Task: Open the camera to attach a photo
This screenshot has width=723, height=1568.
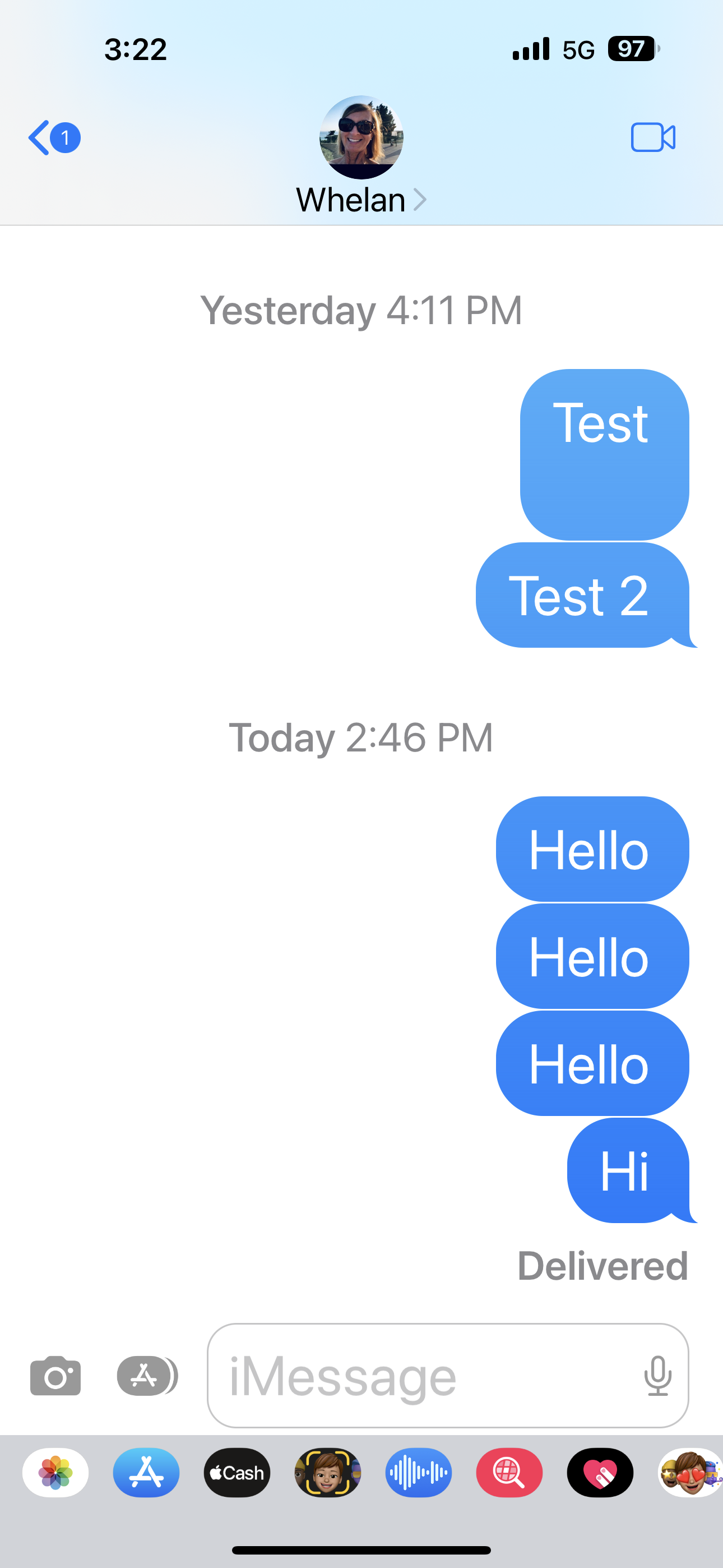Action: coord(55,1376)
